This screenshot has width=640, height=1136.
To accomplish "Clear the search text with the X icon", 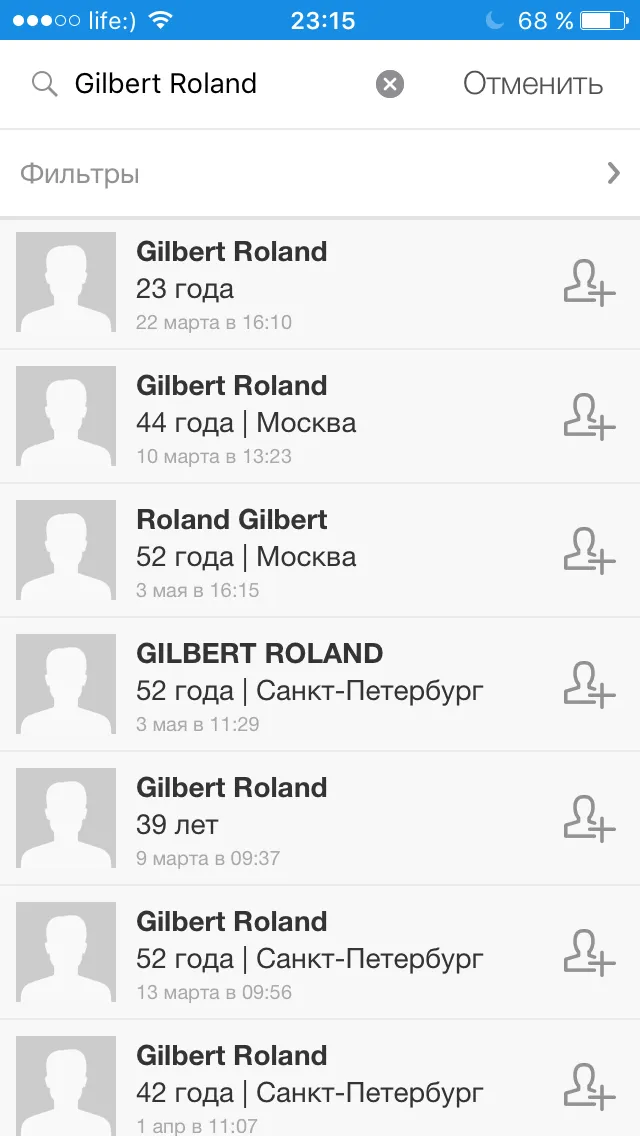I will pyautogui.click(x=390, y=85).
